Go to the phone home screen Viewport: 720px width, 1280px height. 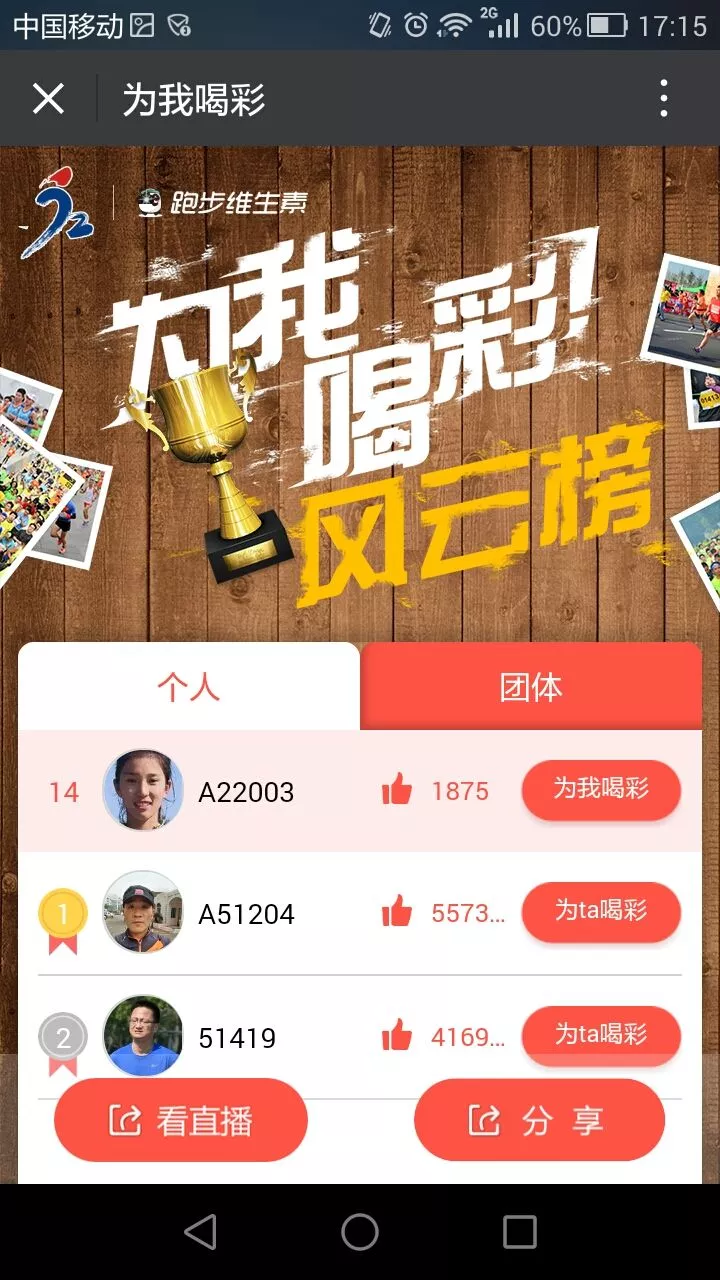tap(360, 1232)
